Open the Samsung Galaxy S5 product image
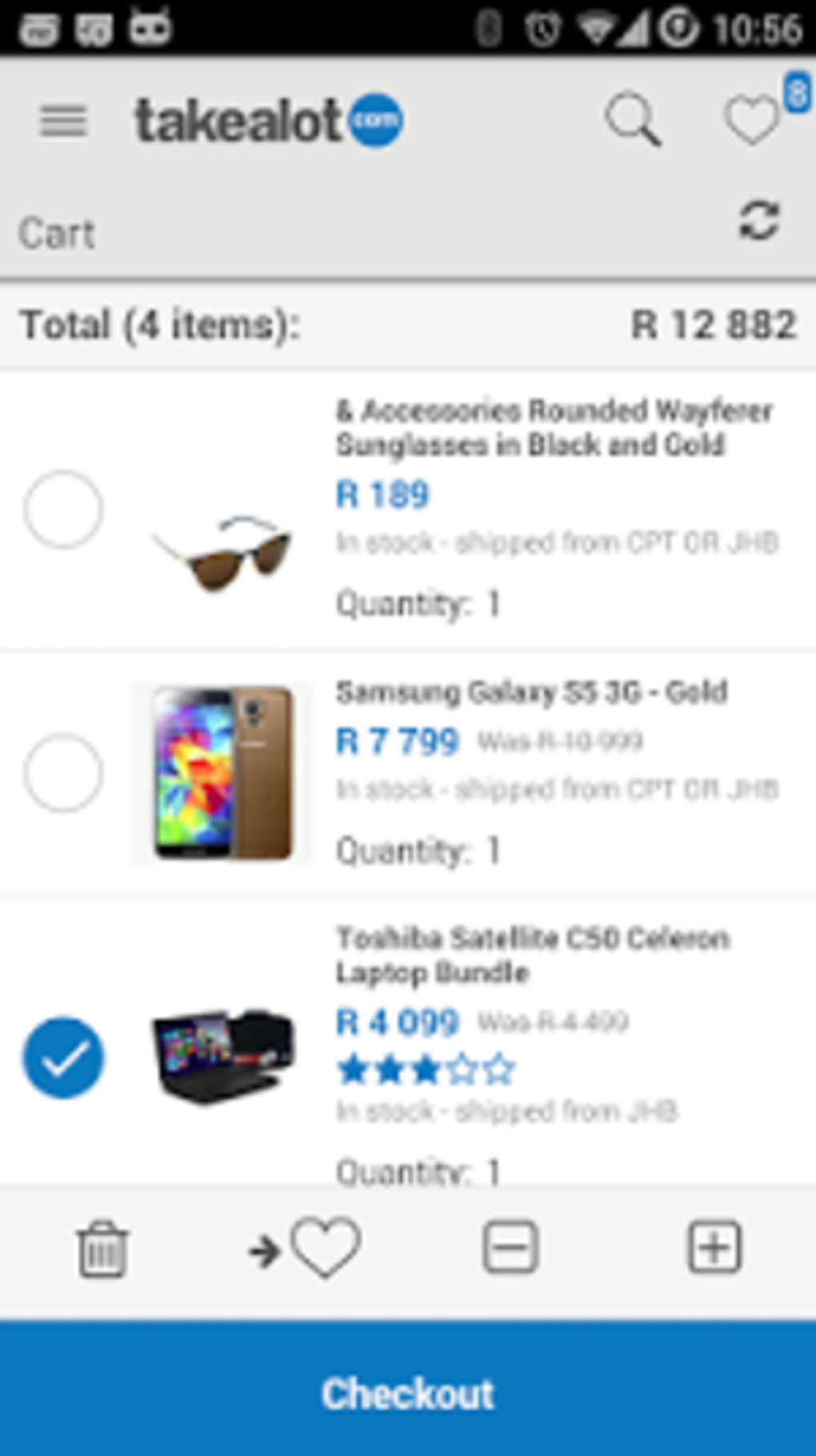 pyautogui.click(x=222, y=772)
